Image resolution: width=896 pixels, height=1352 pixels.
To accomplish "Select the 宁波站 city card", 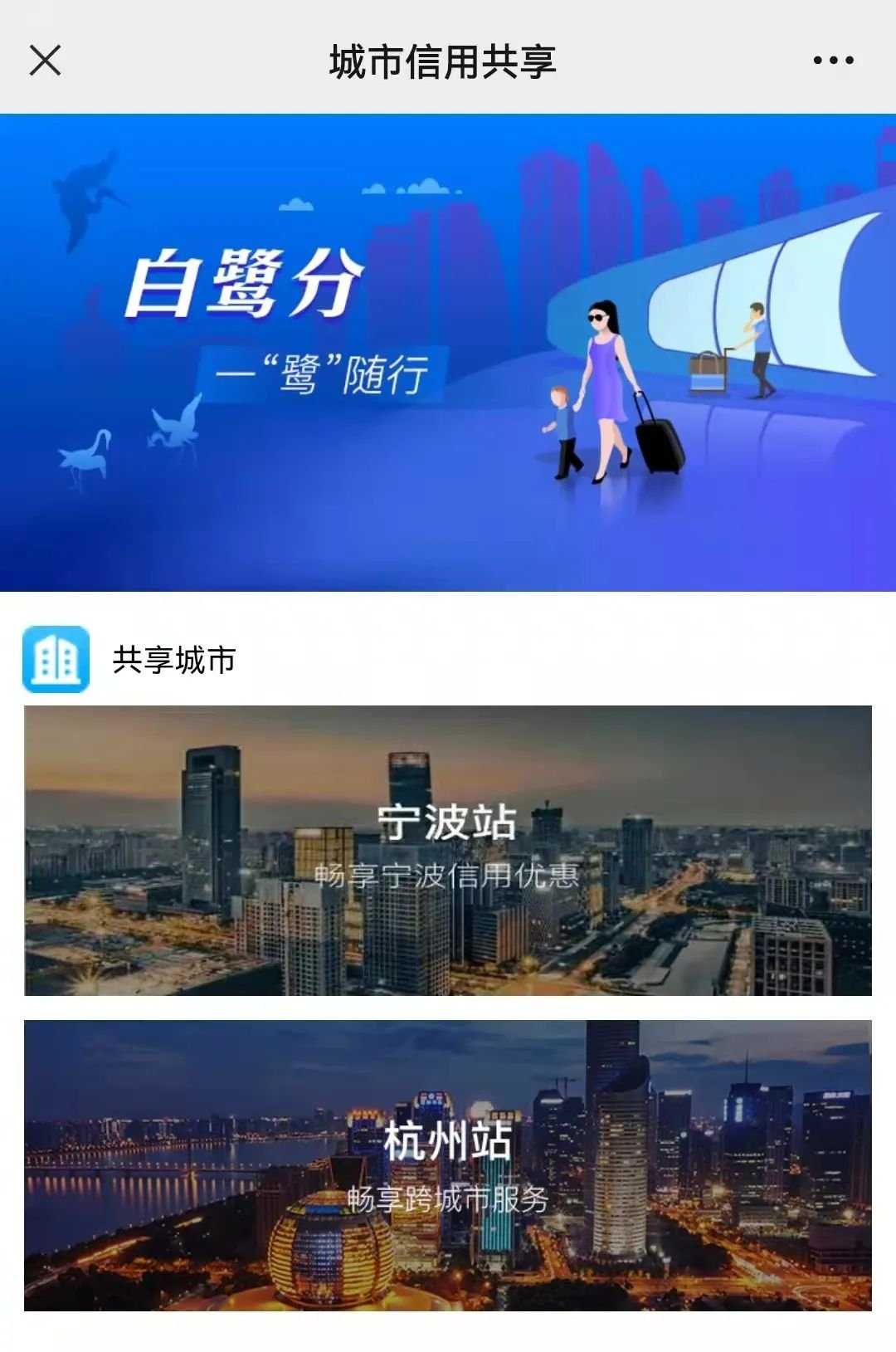I will [448, 850].
